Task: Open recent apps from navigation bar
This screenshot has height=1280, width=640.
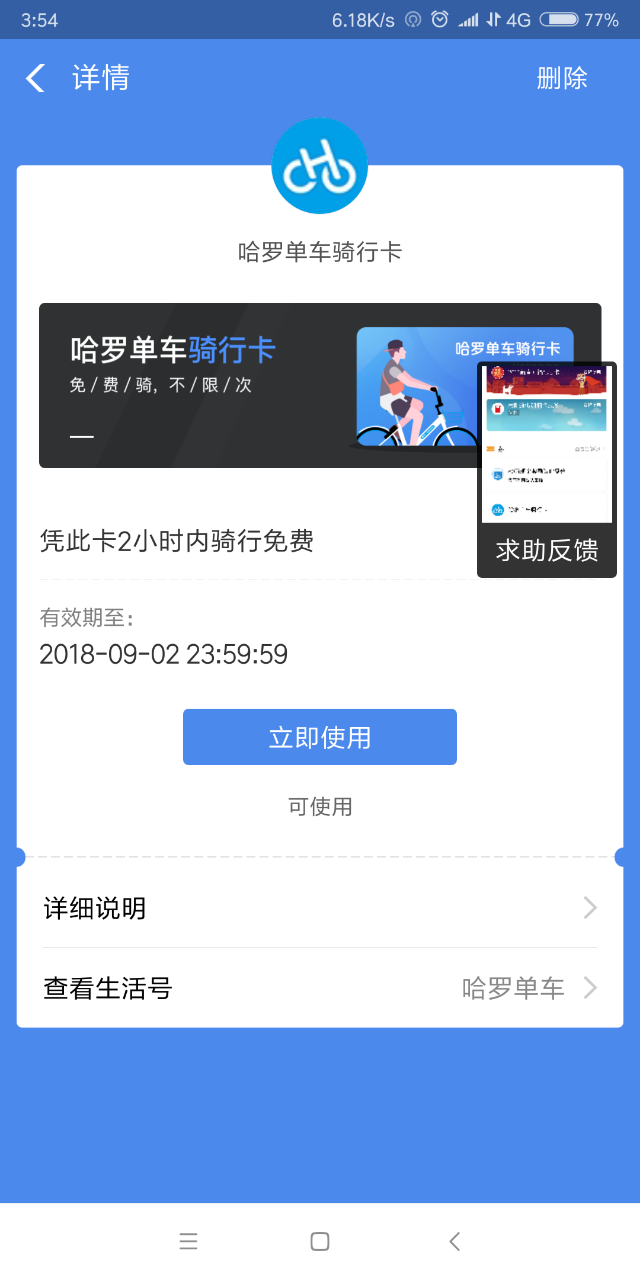Action: pyautogui.click(x=188, y=1241)
